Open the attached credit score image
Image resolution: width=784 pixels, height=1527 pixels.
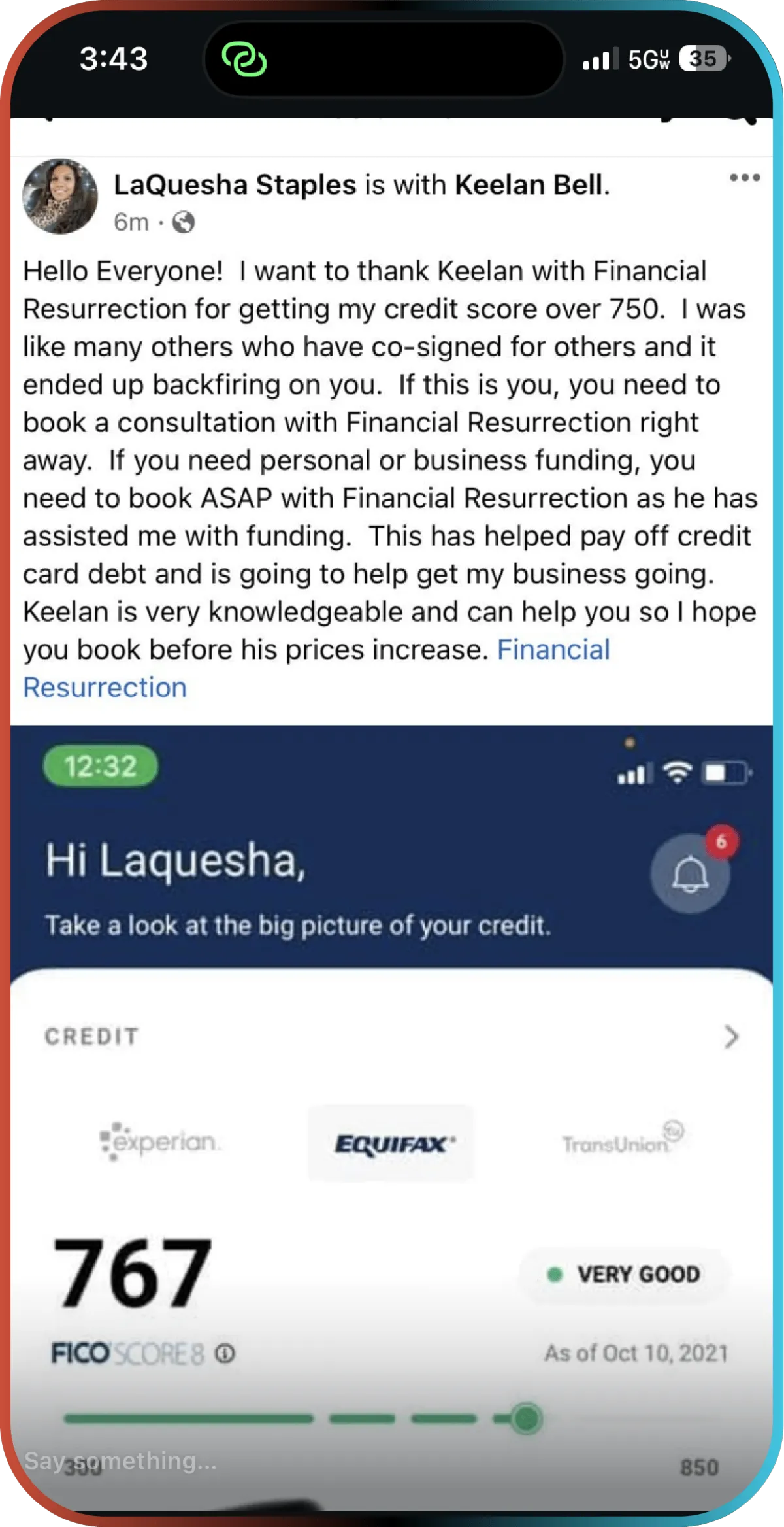[392, 1111]
